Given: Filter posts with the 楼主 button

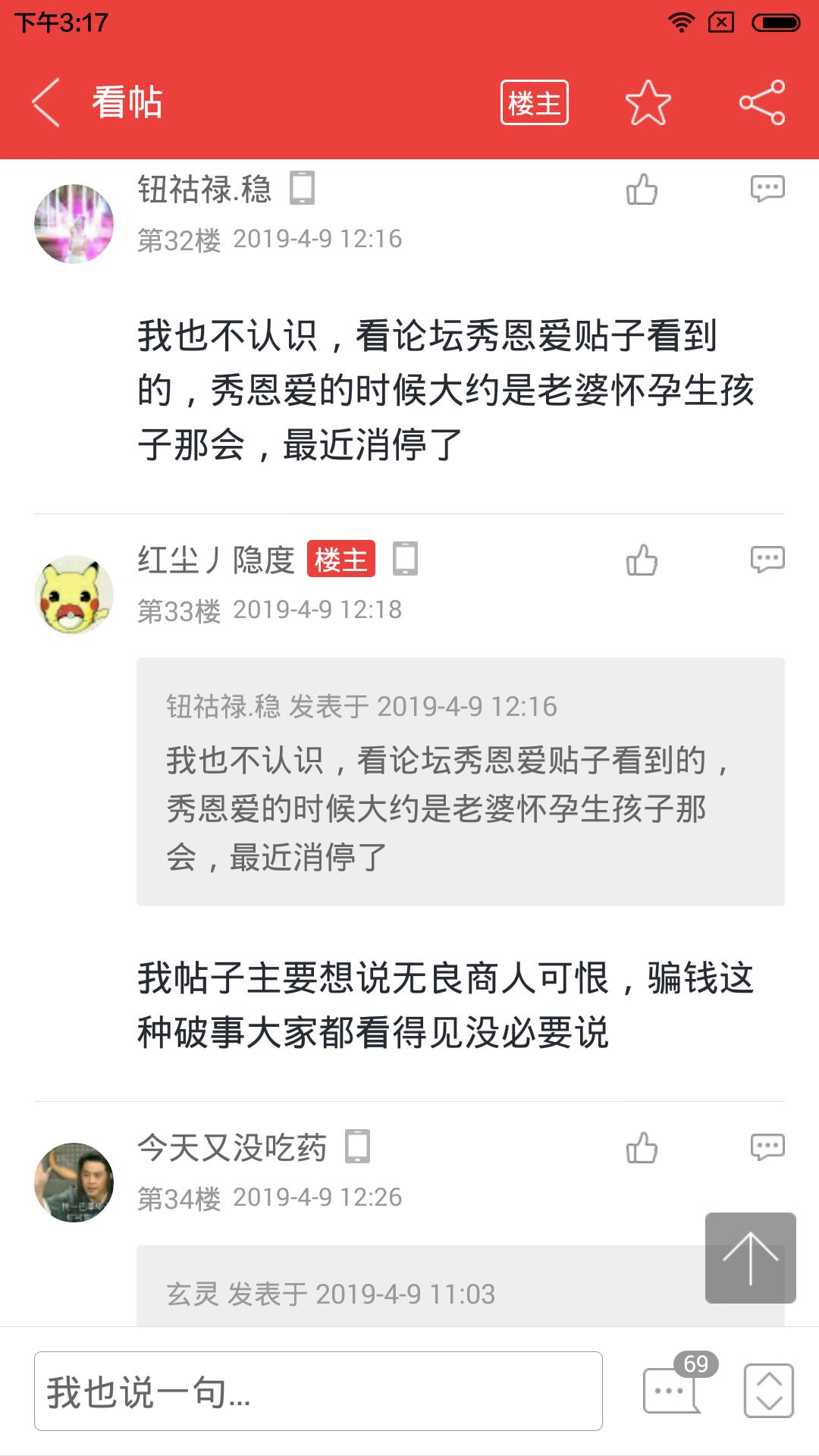Looking at the screenshot, I should (534, 102).
